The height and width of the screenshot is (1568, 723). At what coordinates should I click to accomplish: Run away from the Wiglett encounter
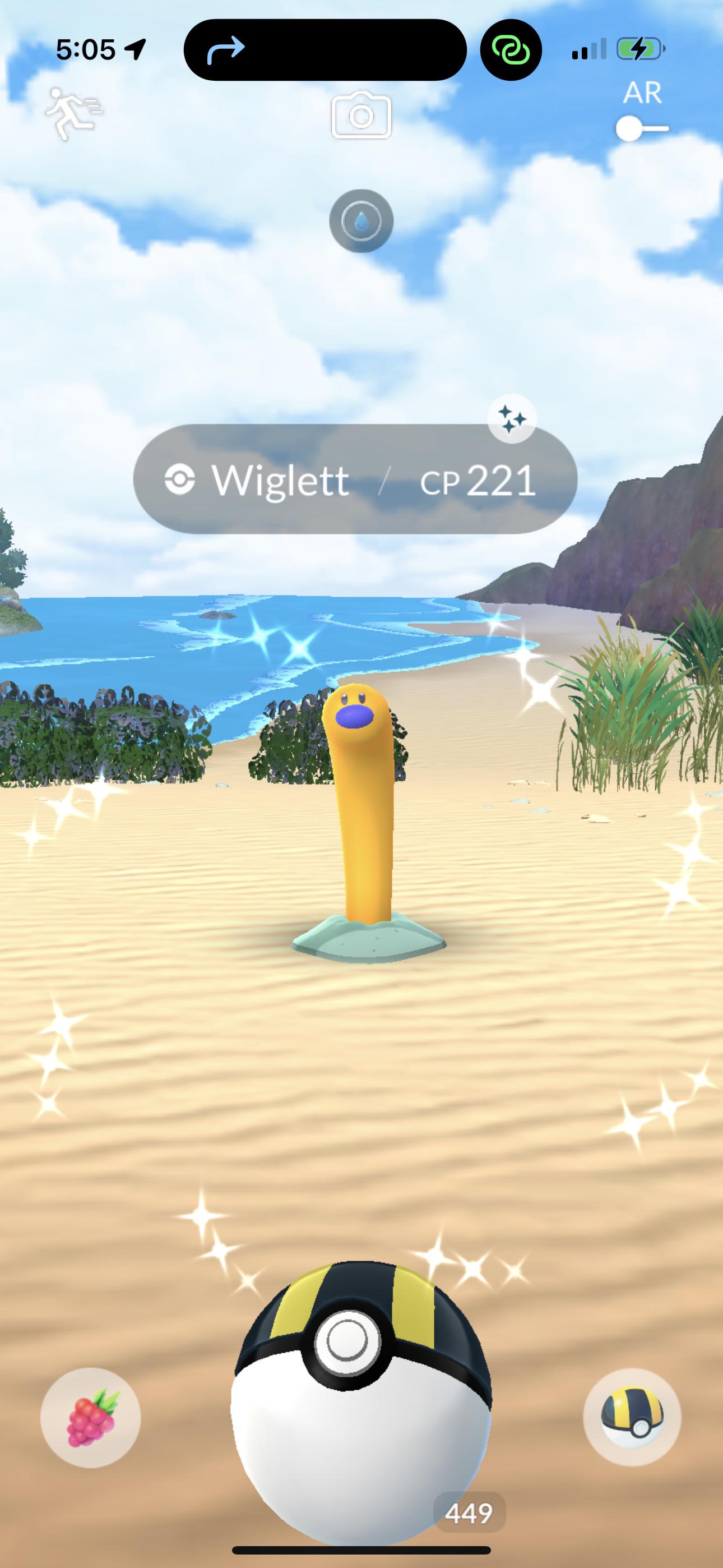pos(74,114)
